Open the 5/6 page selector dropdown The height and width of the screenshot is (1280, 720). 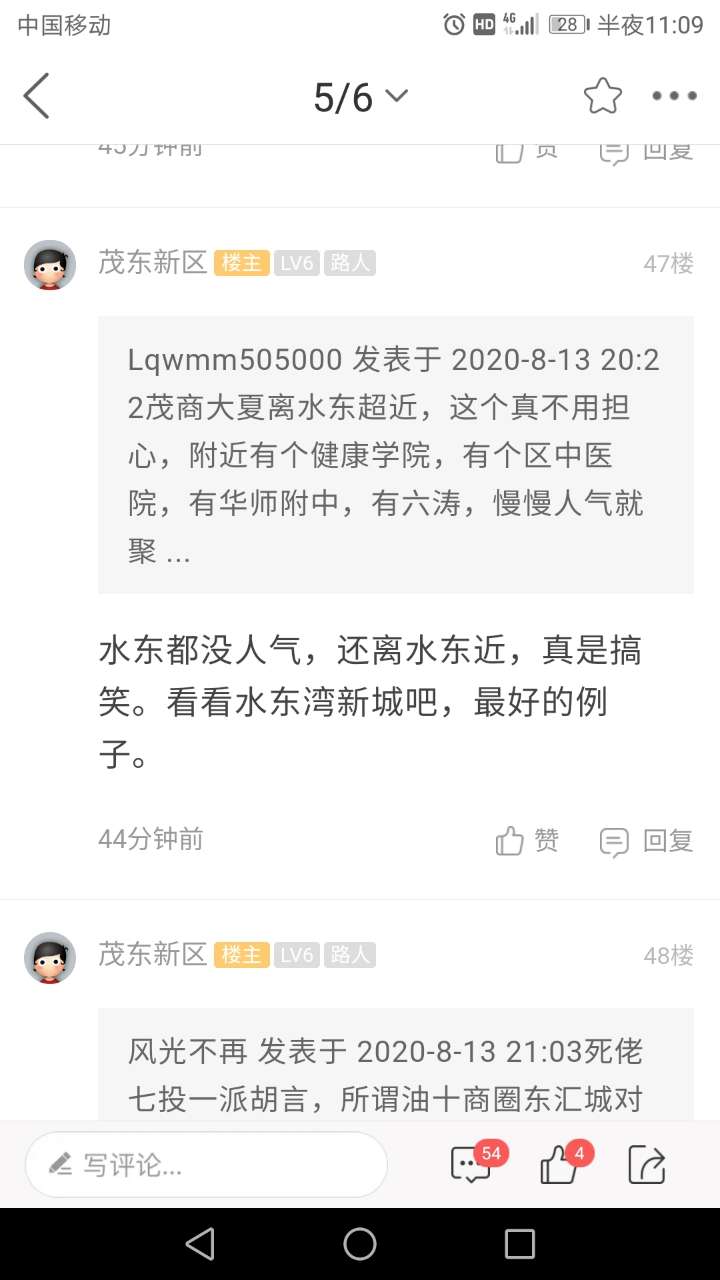(x=360, y=97)
